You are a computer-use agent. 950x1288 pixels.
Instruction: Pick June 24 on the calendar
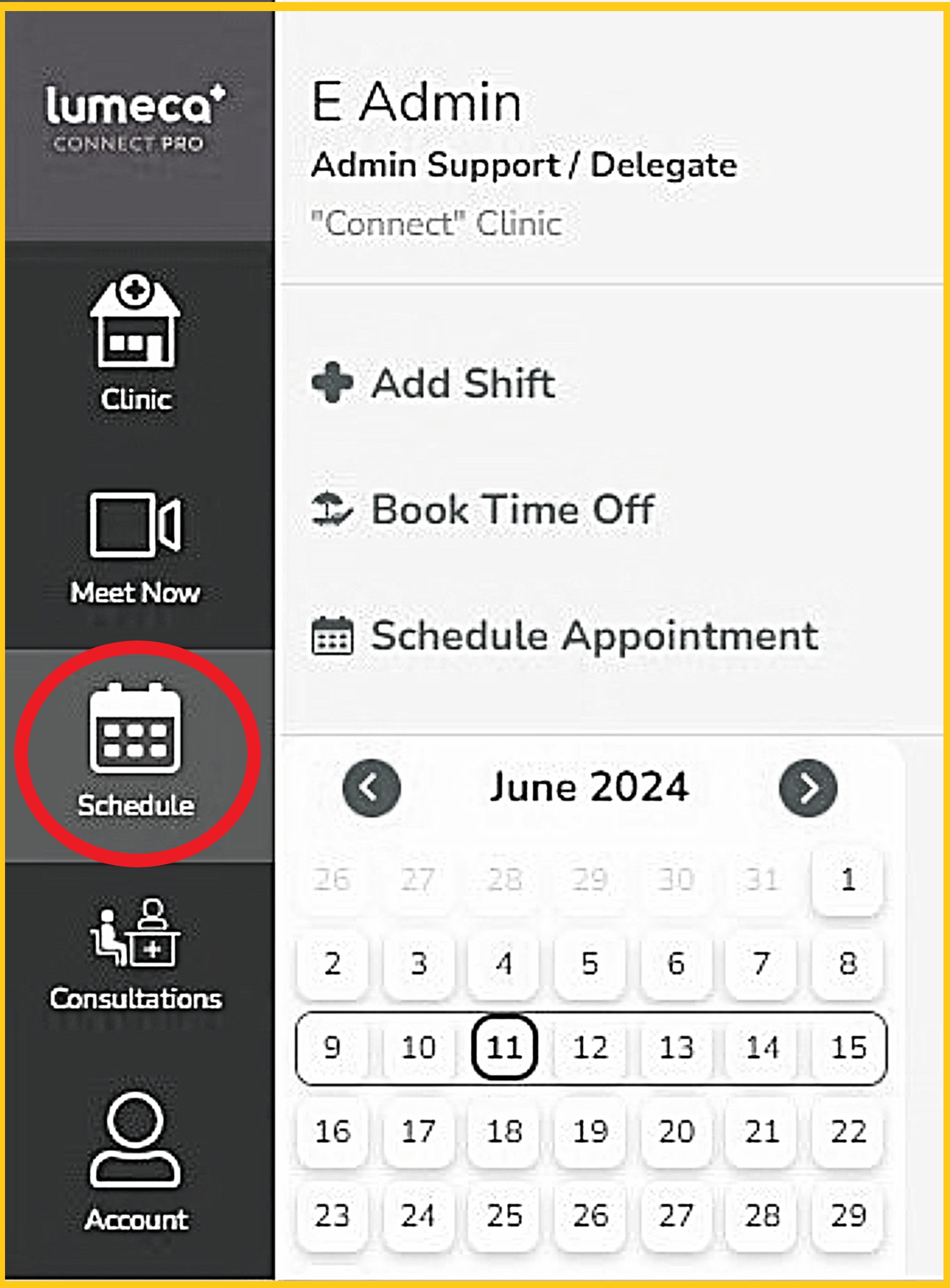click(x=418, y=1216)
